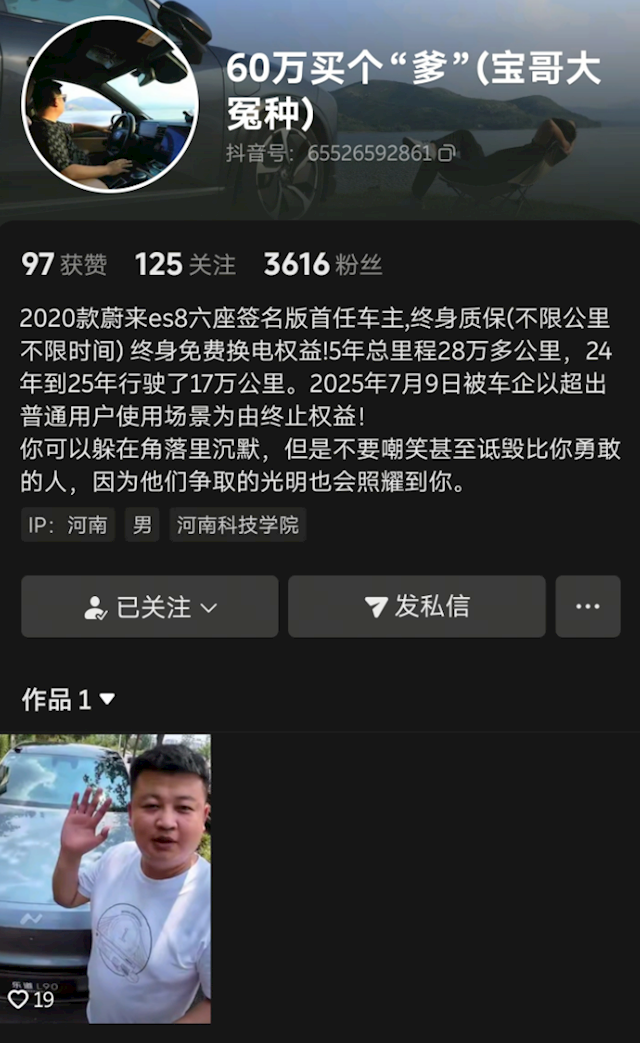View the 3616 followers list
The height and width of the screenshot is (1043, 640).
click(x=322, y=265)
